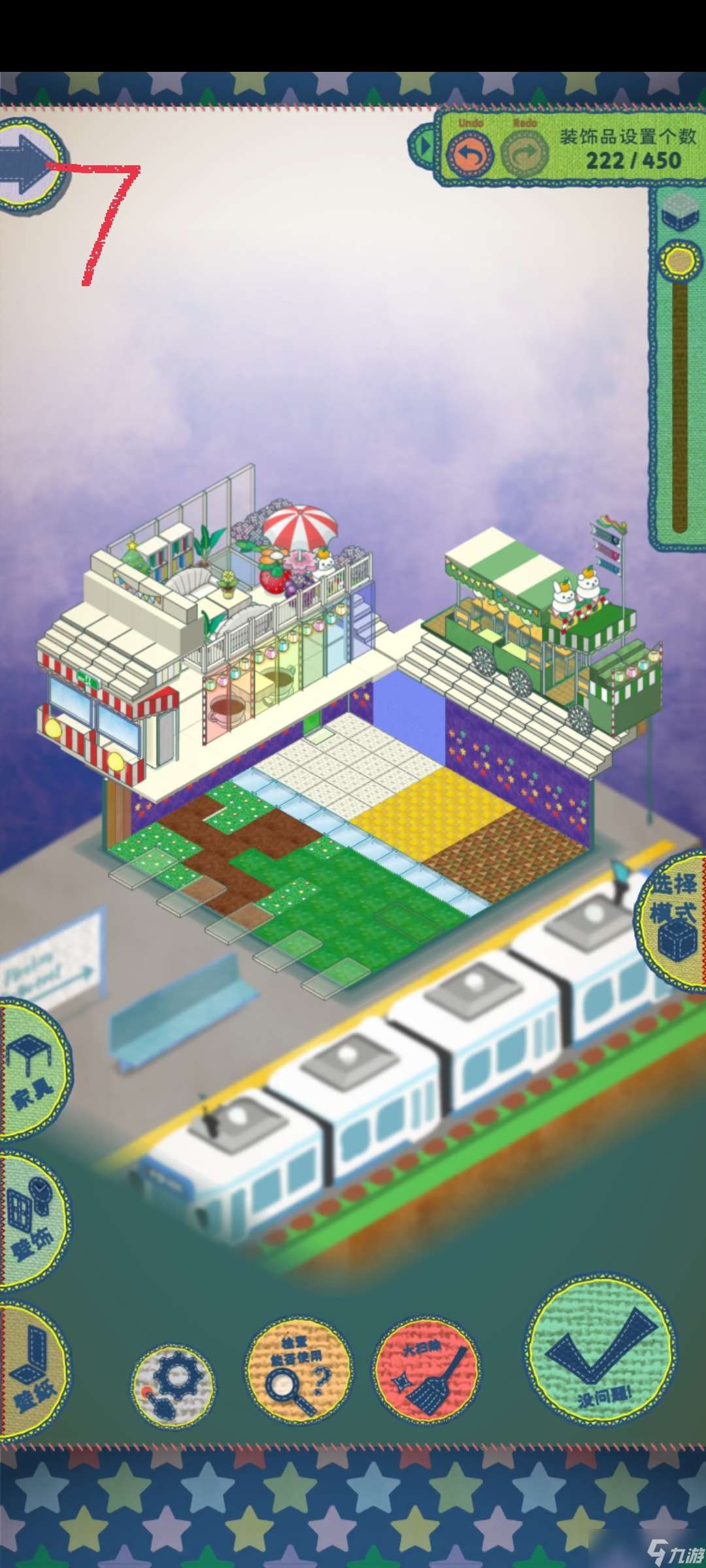706x1568 pixels.
Task: Open the gear settings button
Action: tap(173, 1385)
